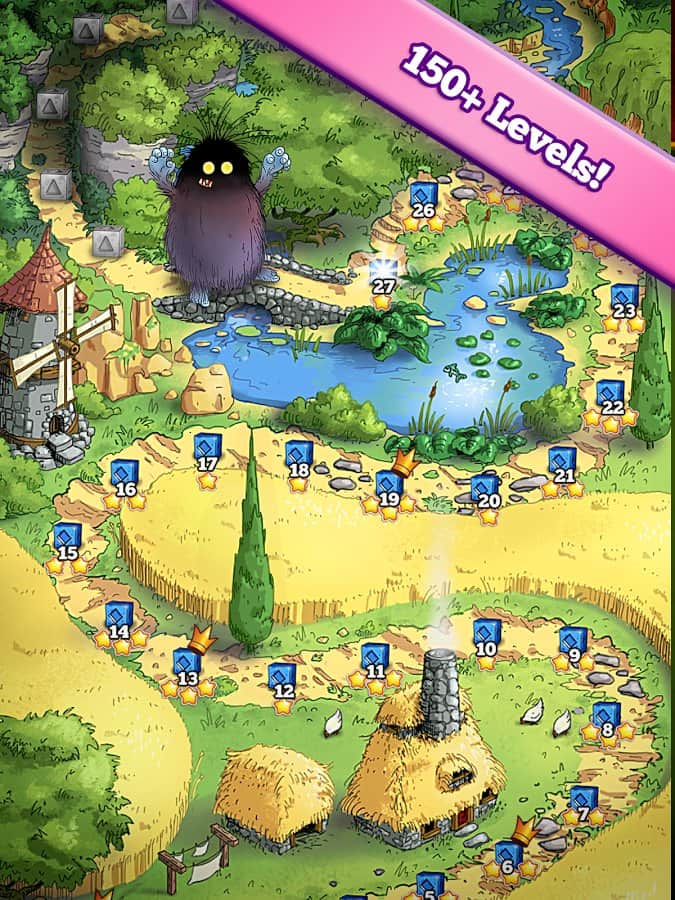
Task: Select level 26 near the pond
Action: [x=424, y=198]
